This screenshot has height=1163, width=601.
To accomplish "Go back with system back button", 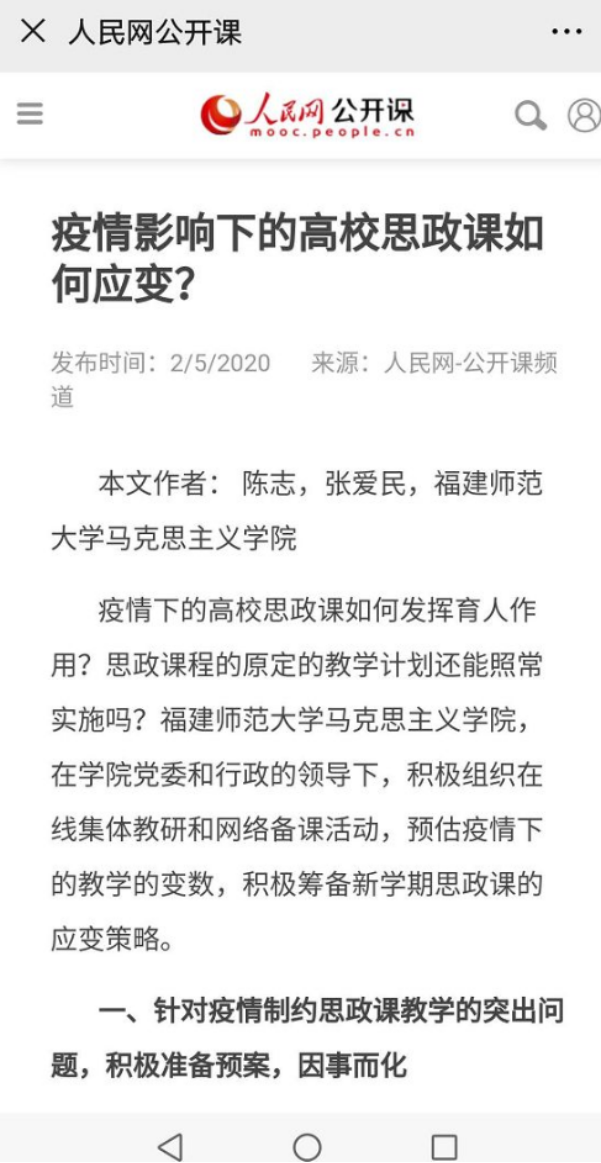I will coord(170,1147).
